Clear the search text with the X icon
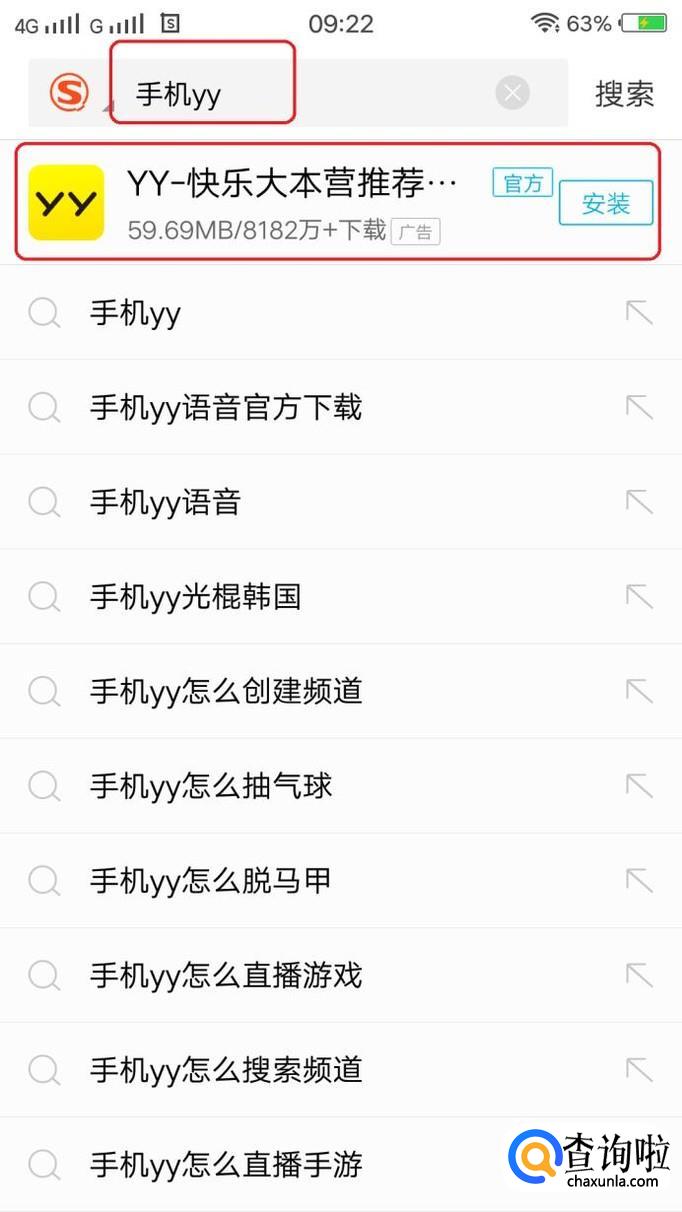 (512, 94)
